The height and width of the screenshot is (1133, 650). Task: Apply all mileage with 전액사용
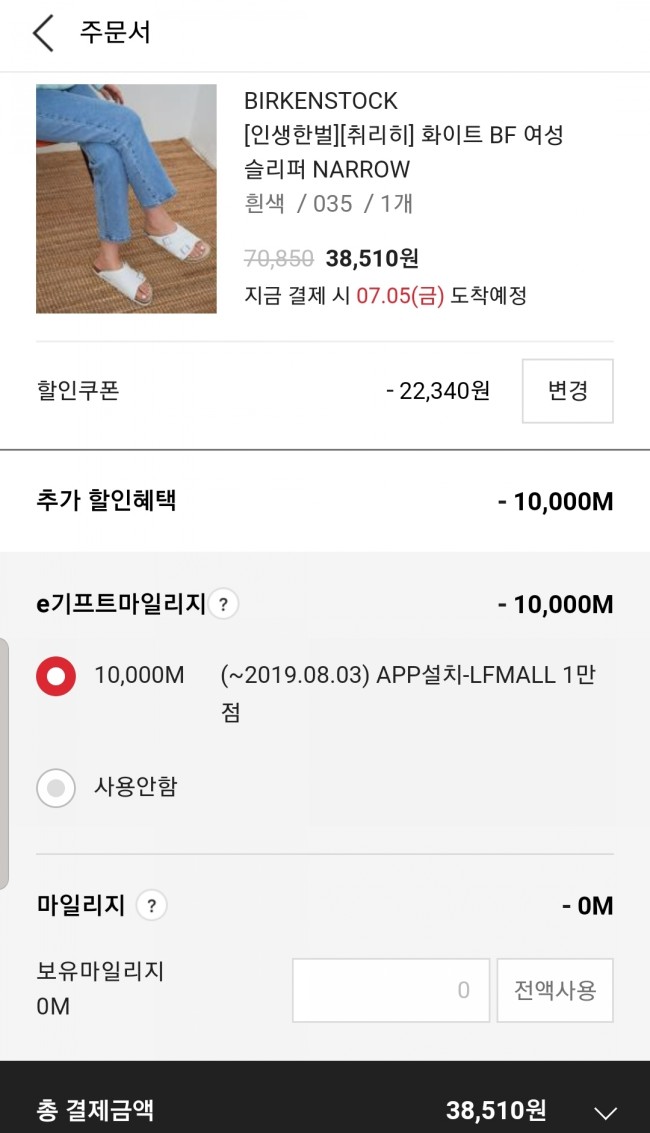pyautogui.click(x=555, y=990)
